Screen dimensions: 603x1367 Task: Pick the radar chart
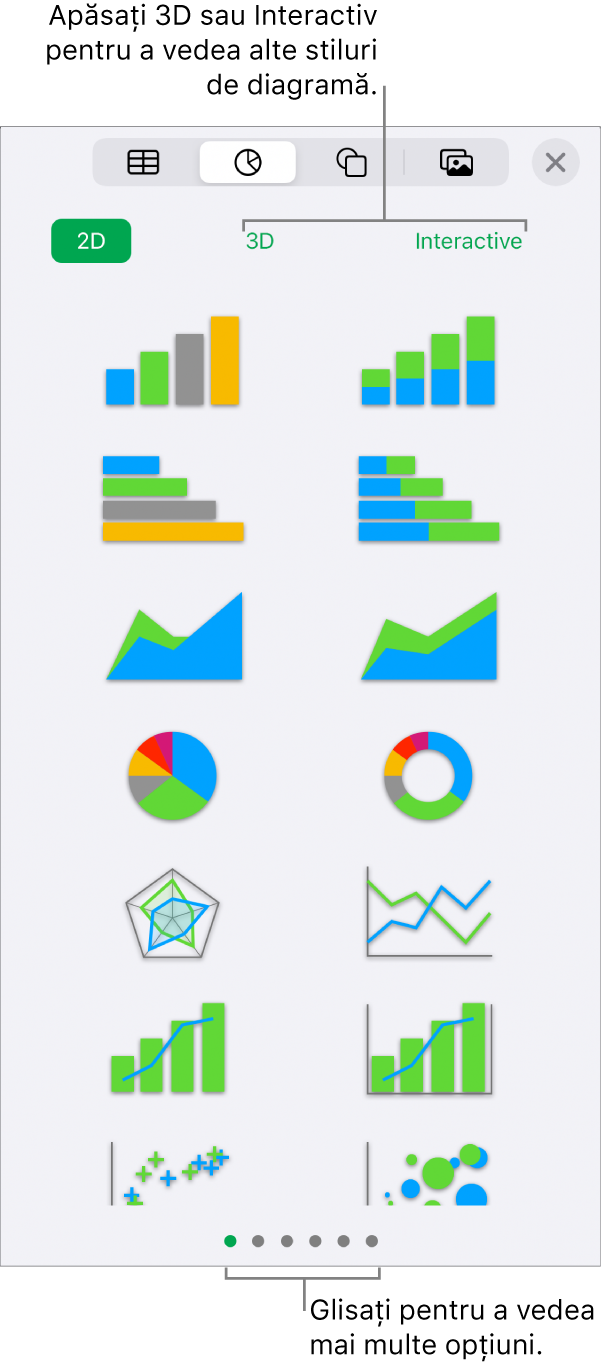coord(173,912)
